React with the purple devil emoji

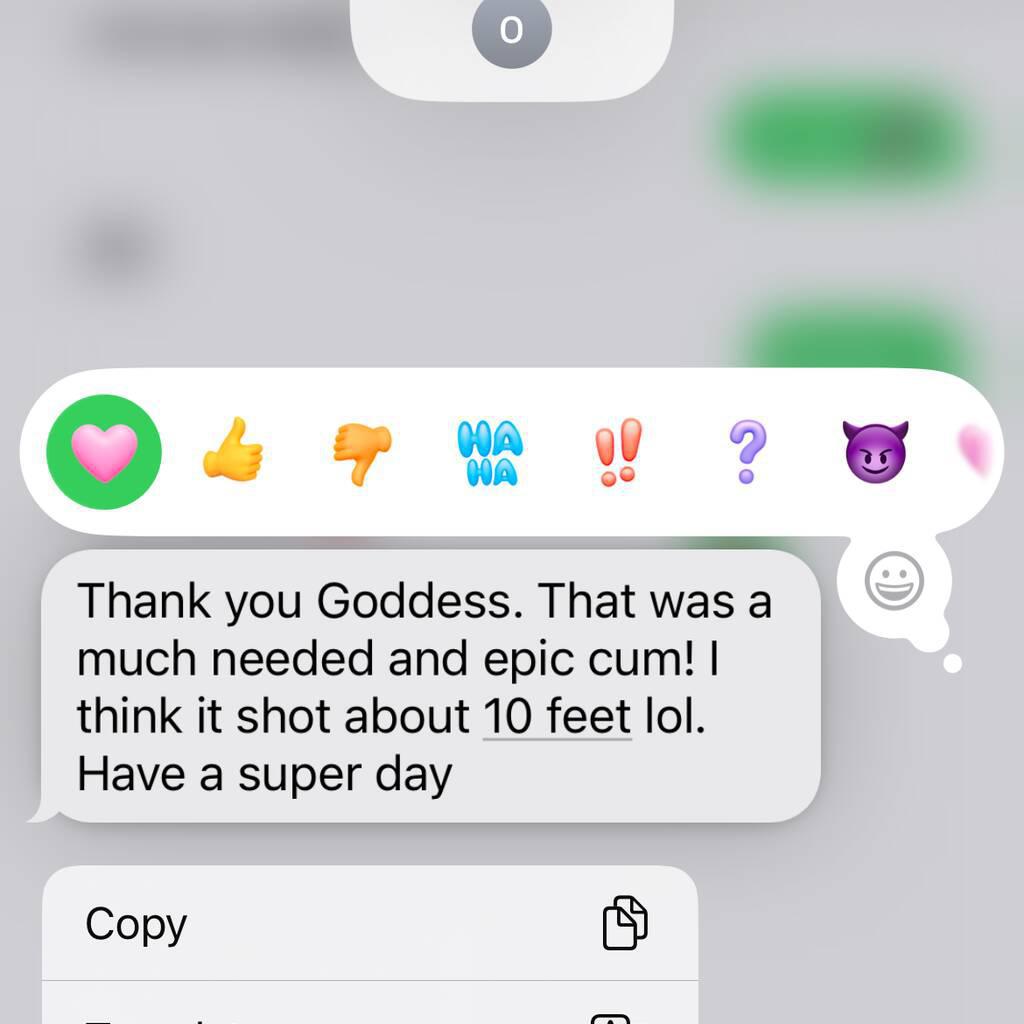[x=875, y=450]
